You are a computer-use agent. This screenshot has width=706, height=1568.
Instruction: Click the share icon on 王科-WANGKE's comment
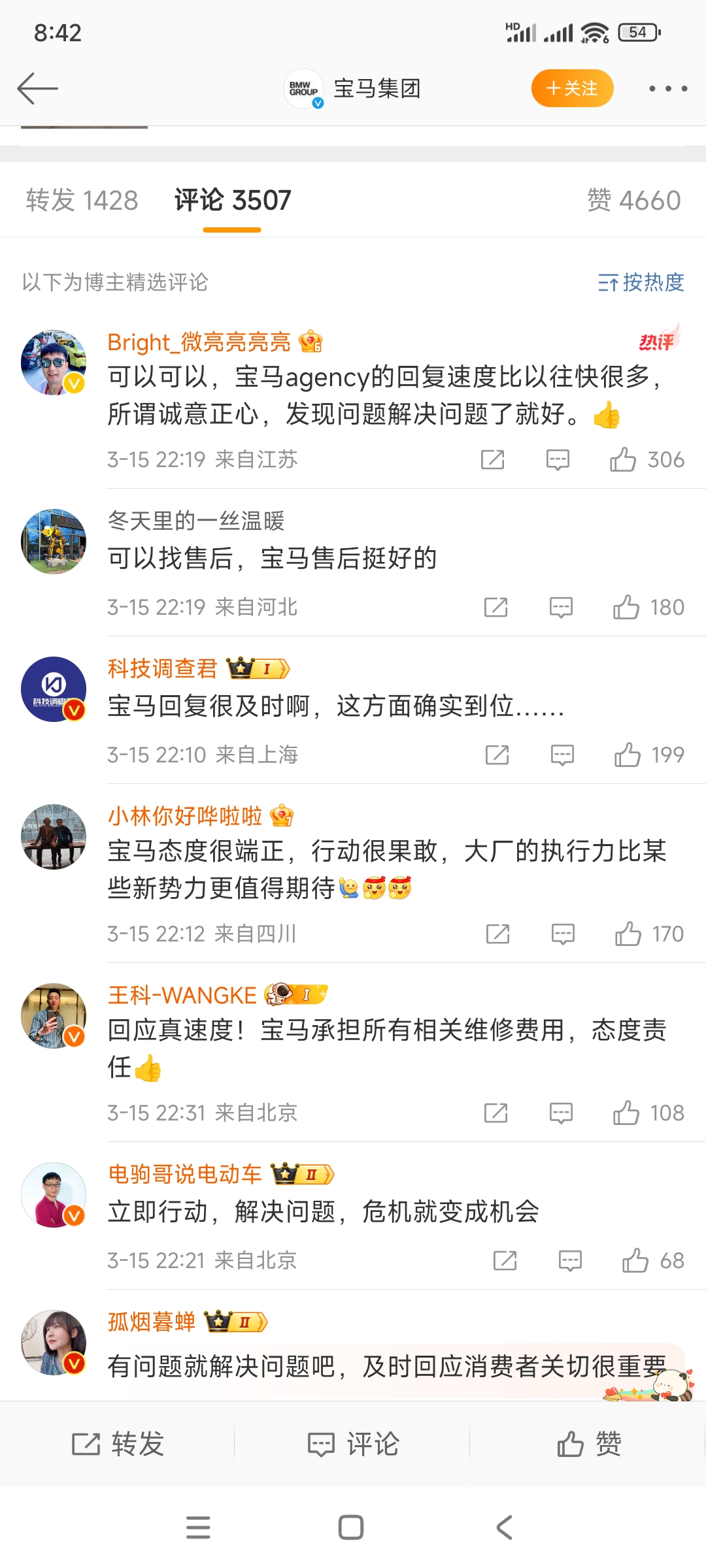(495, 1113)
